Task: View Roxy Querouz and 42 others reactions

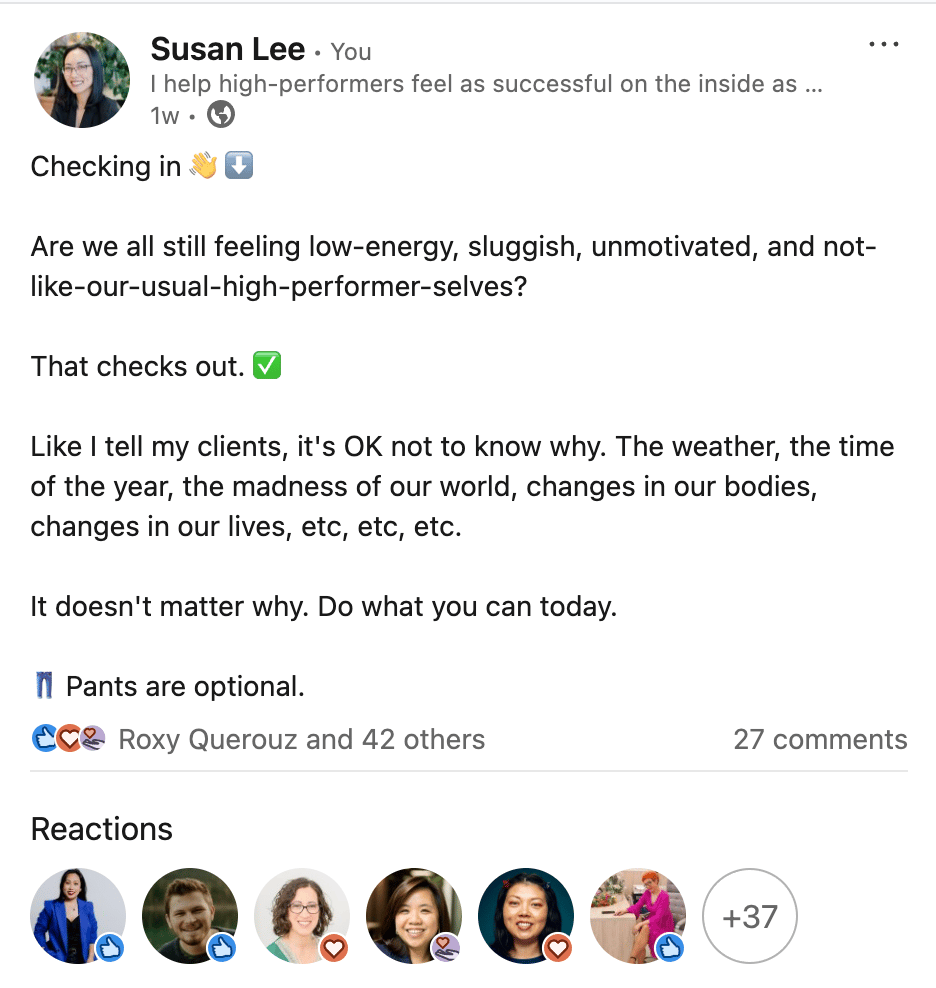Action: pyautogui.click(x=301, y=740)
